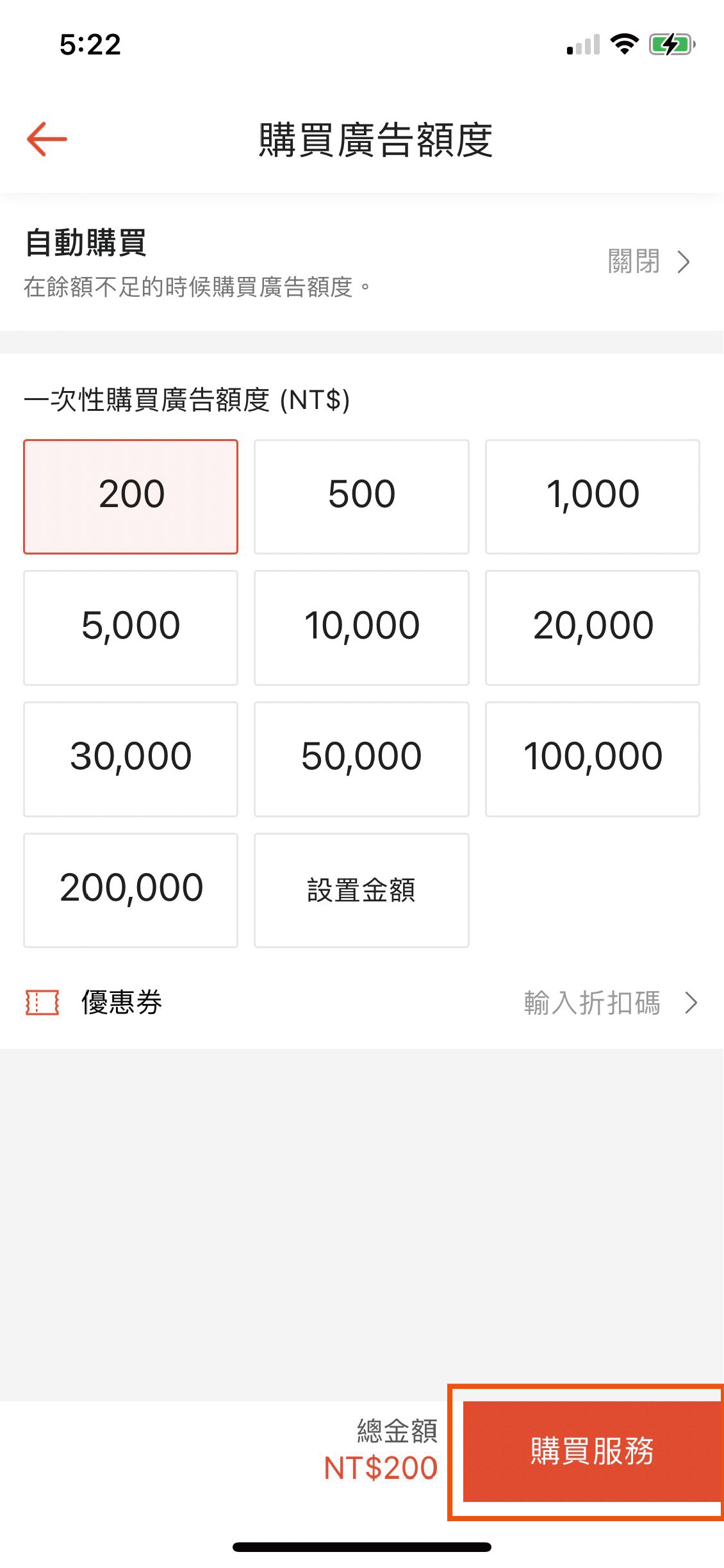
Task: Choose the 50,000 credit option
Action: tap(361, 759)
